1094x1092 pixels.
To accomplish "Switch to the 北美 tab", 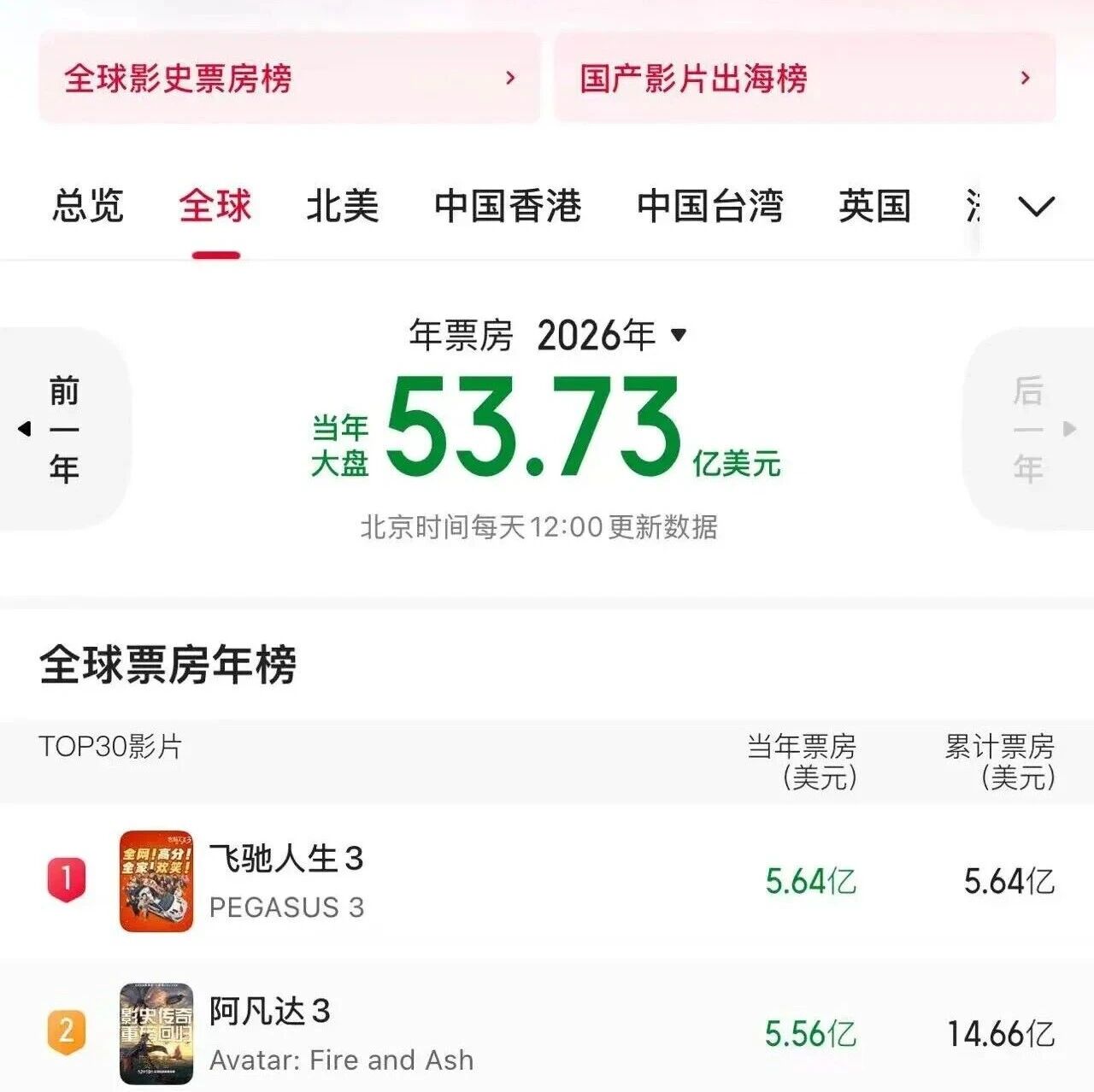I will pyautogui.click(x=342, y=206).
